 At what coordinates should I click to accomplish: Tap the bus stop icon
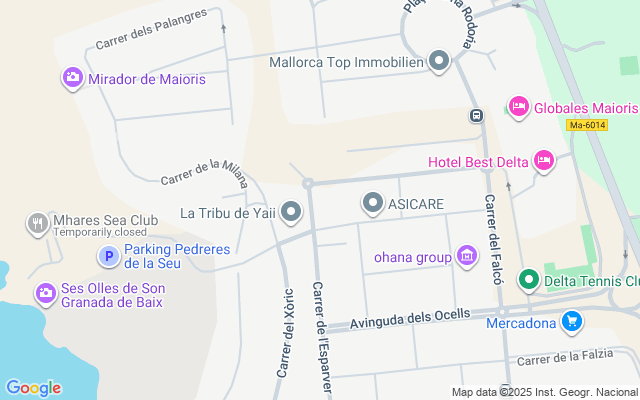point(477,115)
